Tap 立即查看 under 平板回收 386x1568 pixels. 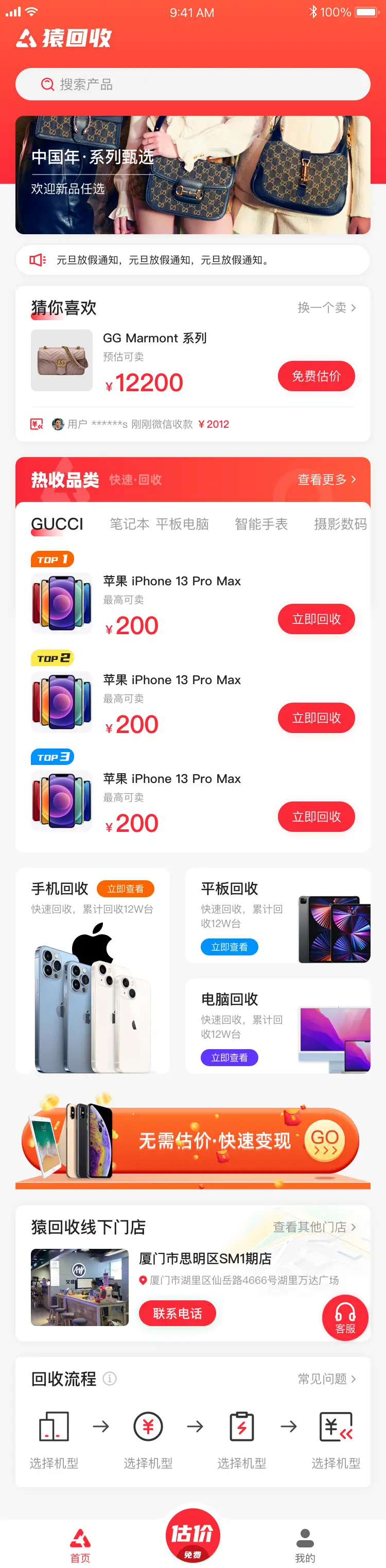(x=229, y=947)
